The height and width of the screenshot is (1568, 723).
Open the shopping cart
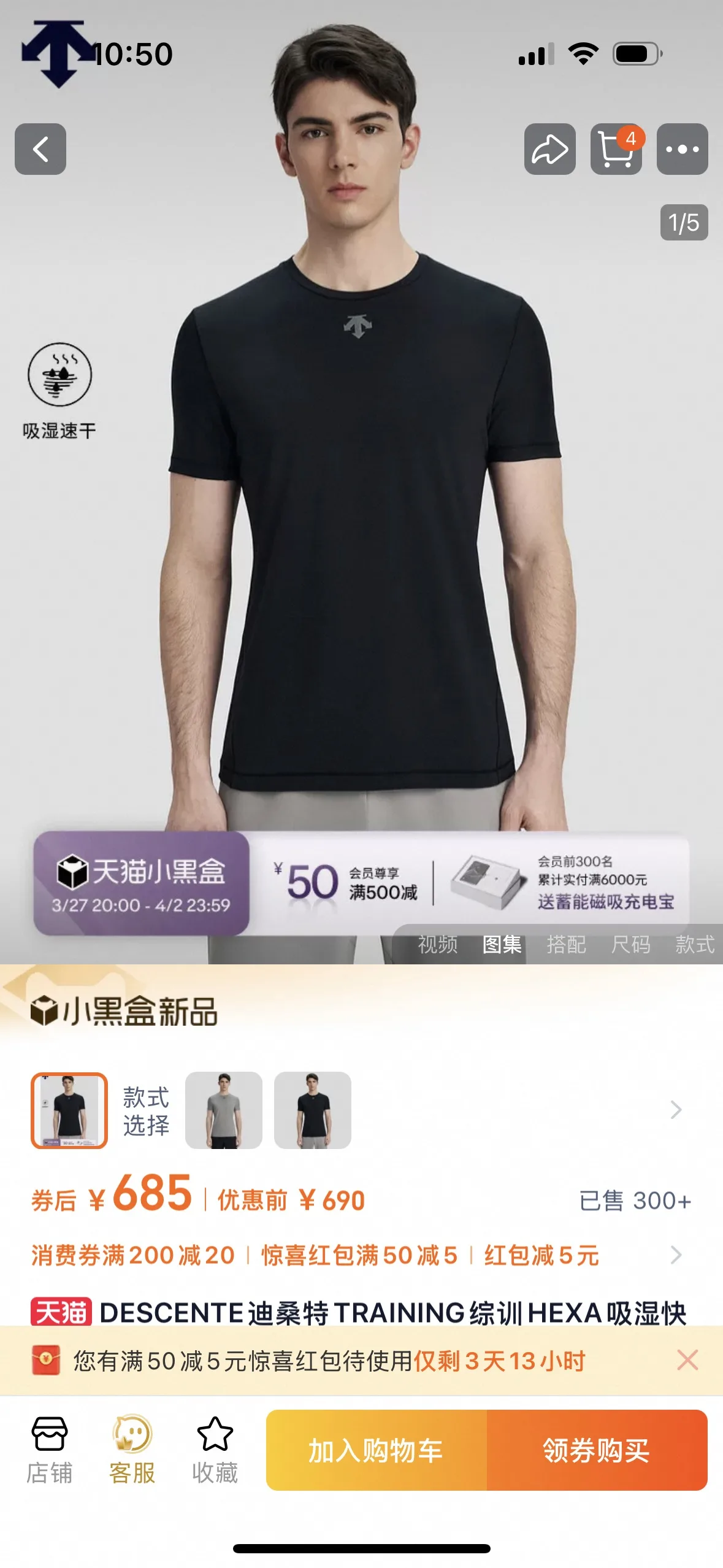[x=616, y=149]
